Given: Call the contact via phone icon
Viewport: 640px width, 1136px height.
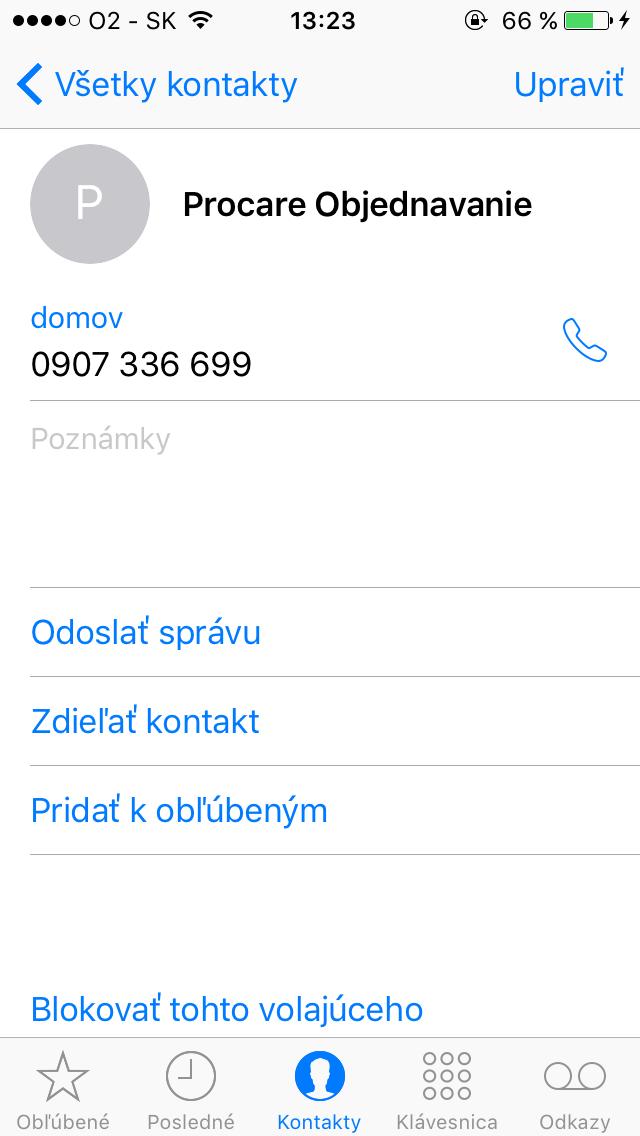Looking at the screenshot, I should [585, 341].
